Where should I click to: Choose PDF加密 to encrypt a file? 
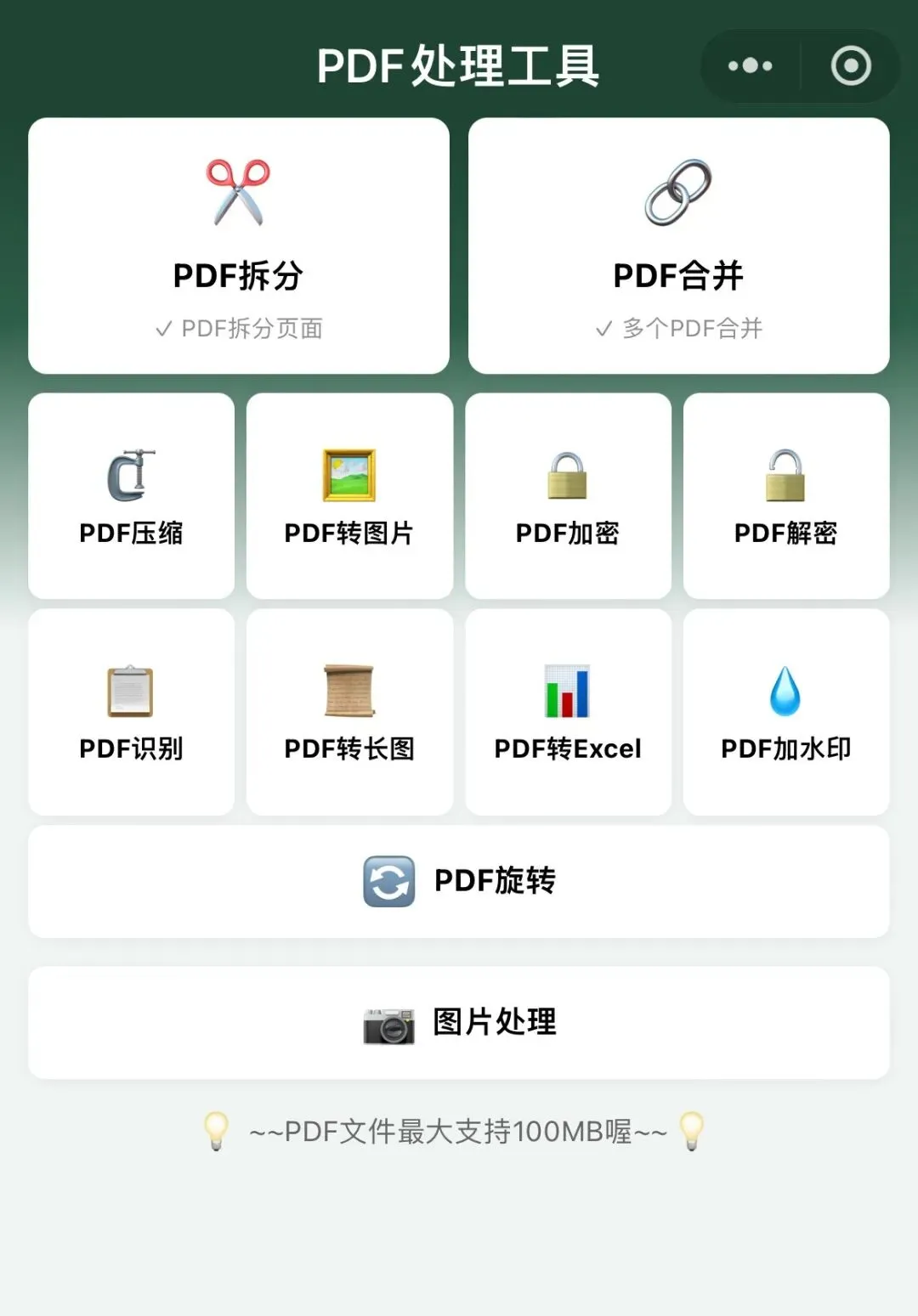coord(568,496)
